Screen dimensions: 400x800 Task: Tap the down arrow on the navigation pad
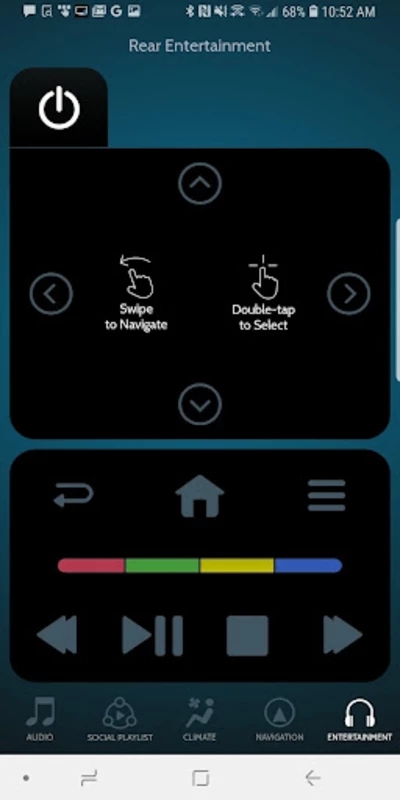tap(200, 405)
